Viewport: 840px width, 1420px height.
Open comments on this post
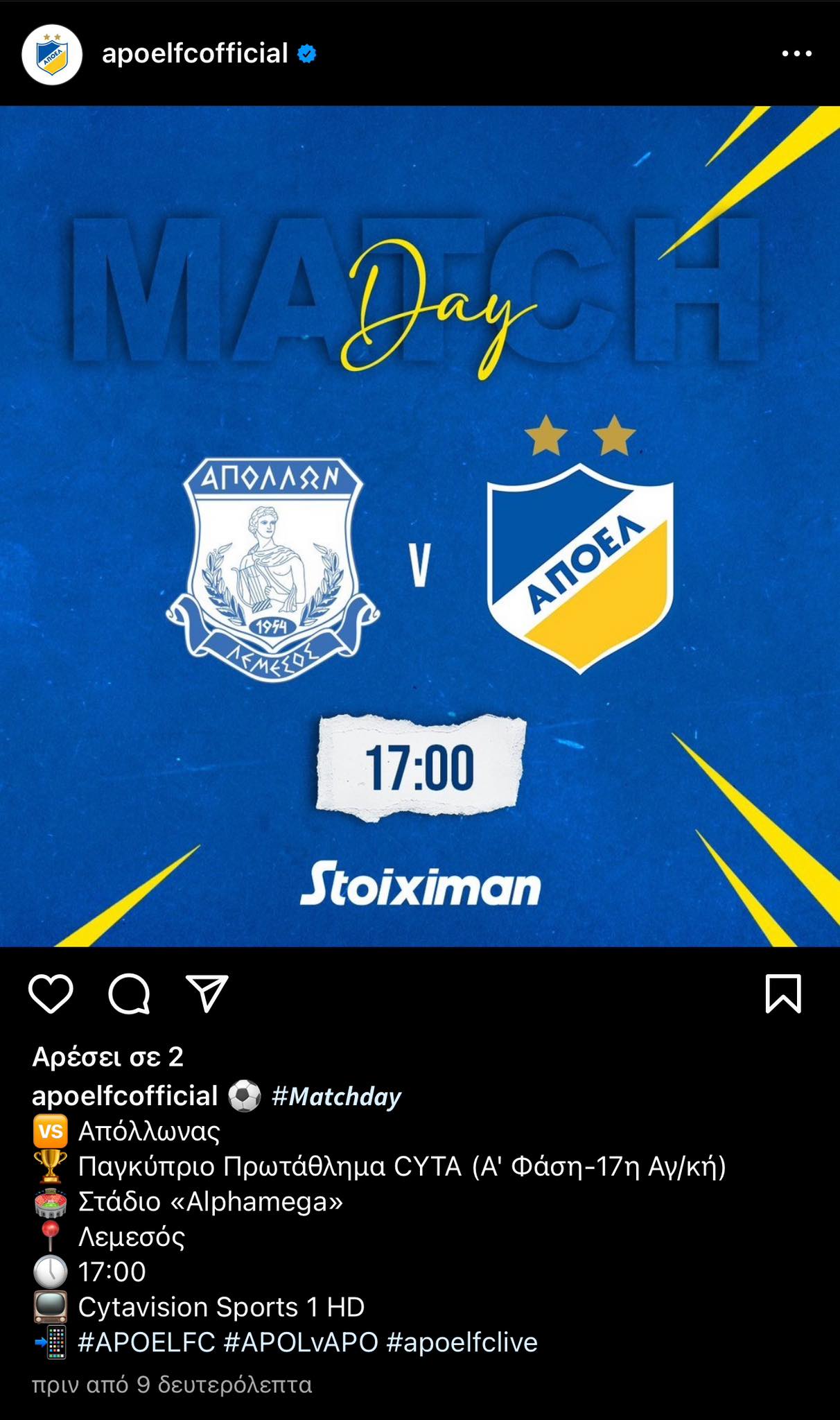point(129,994)
